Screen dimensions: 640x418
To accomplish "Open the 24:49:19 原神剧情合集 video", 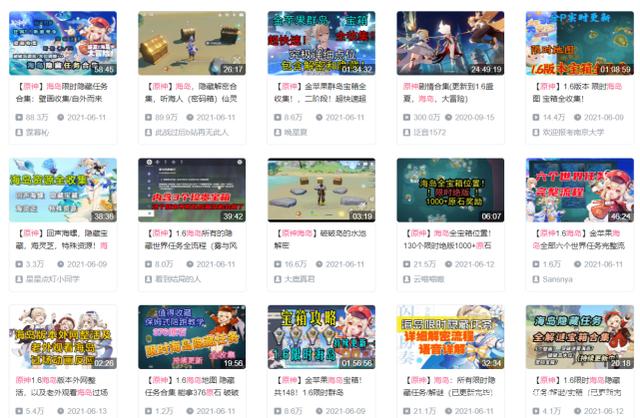I will (x=450, y=44).
